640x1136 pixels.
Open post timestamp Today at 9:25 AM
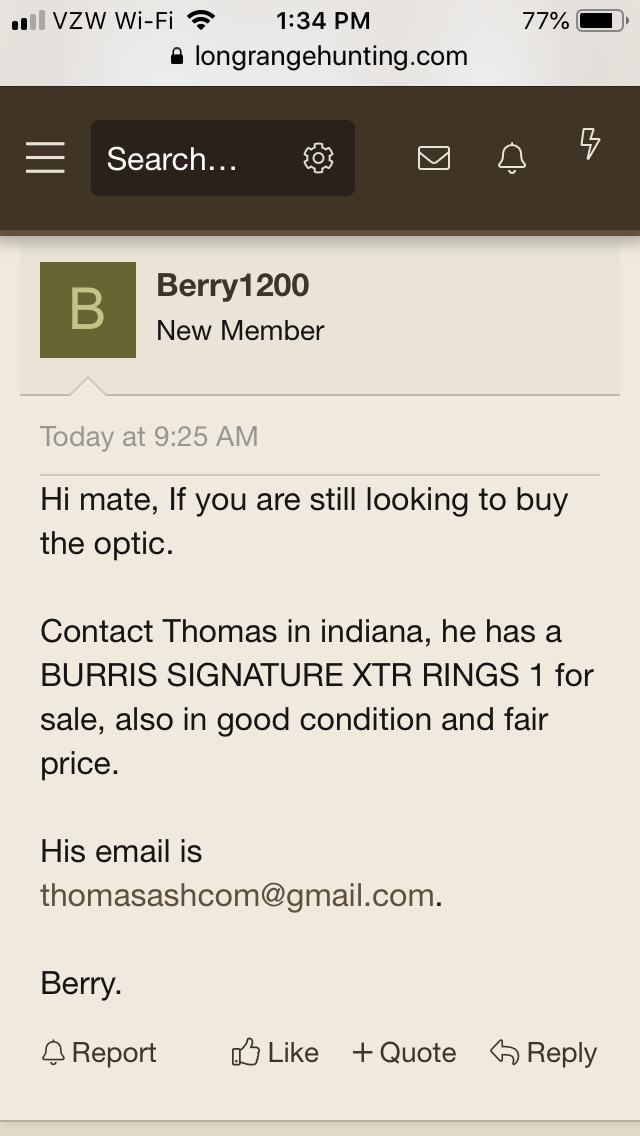point(149,437)
